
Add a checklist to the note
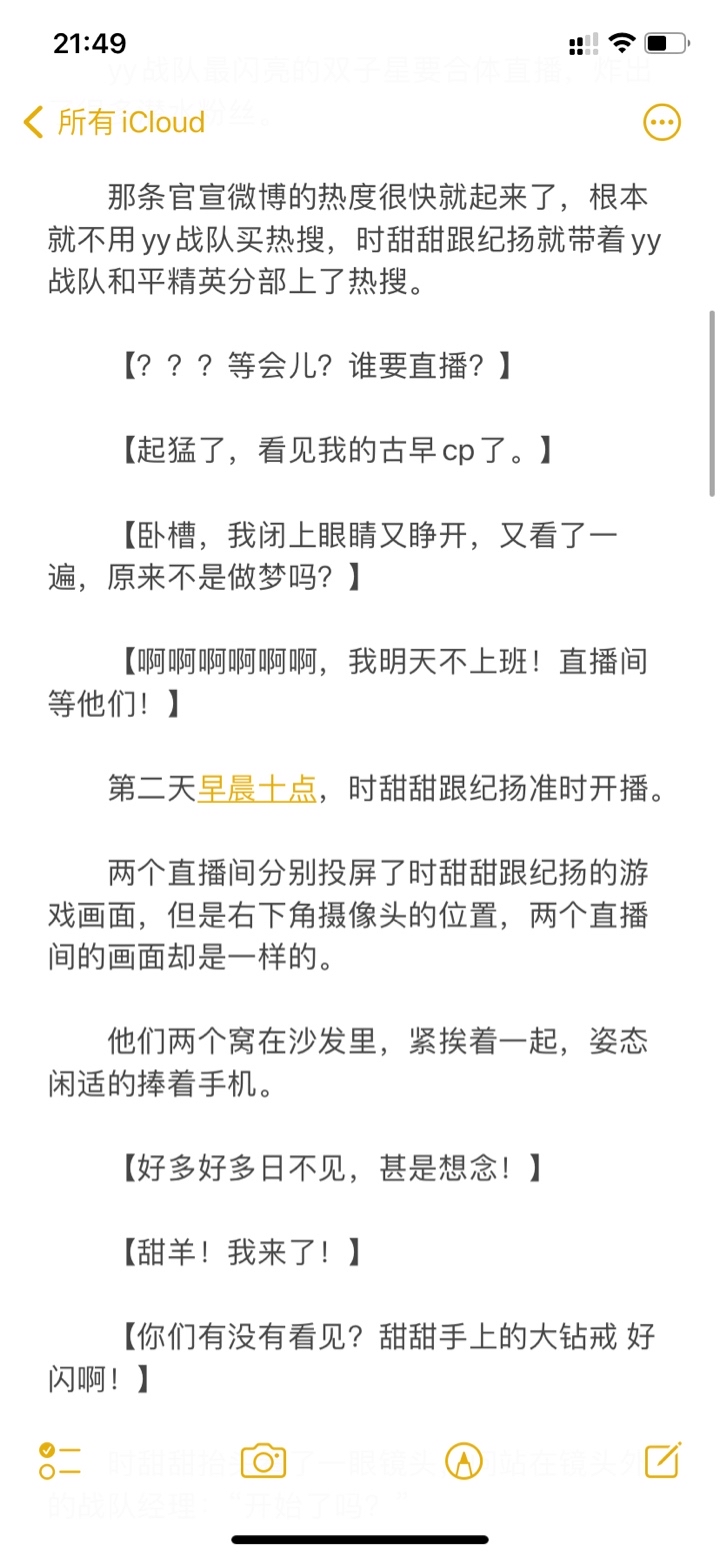[59, 1461]
